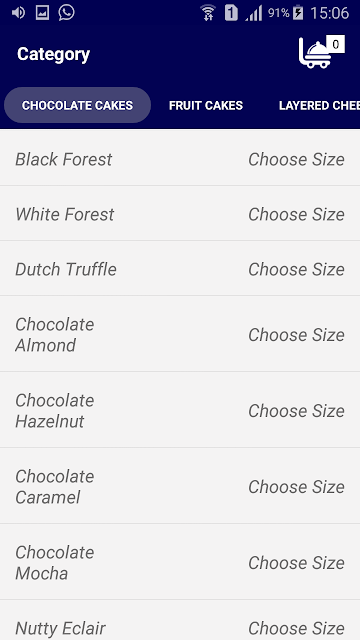Viewport: 360px width, 640px height.
Task: Choose size for Chocolate Hazelnut
Action: [x=296, y=411]
